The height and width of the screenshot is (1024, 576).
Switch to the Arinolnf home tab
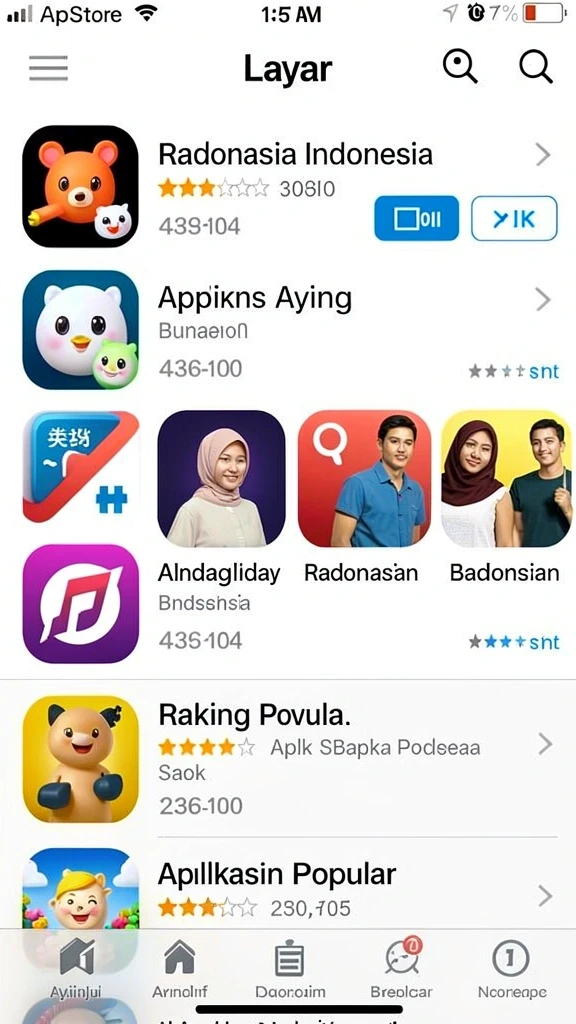(180, 969)
